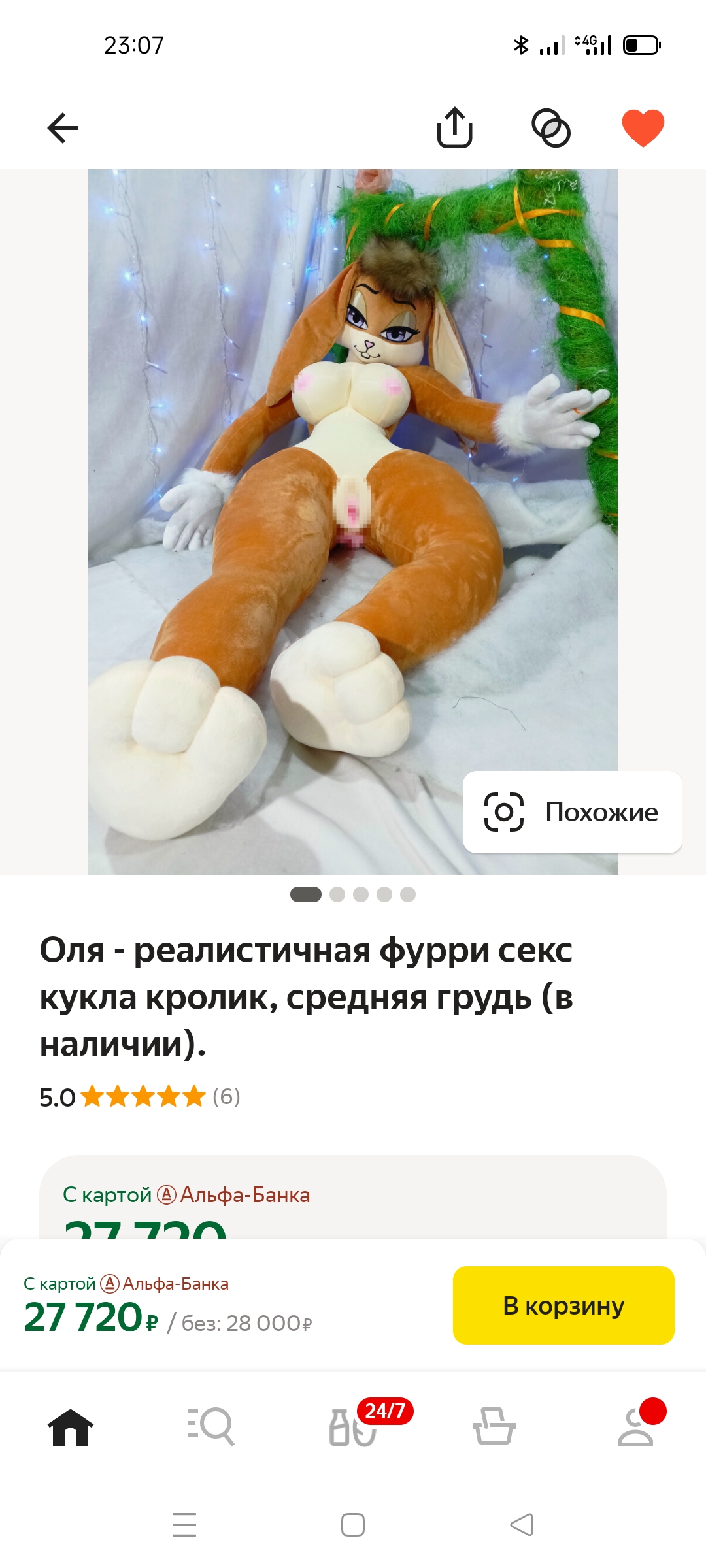This screenshot has width=706, height=1568.
Task: Tap the system recent apps button
Action: pos(184,1525)
